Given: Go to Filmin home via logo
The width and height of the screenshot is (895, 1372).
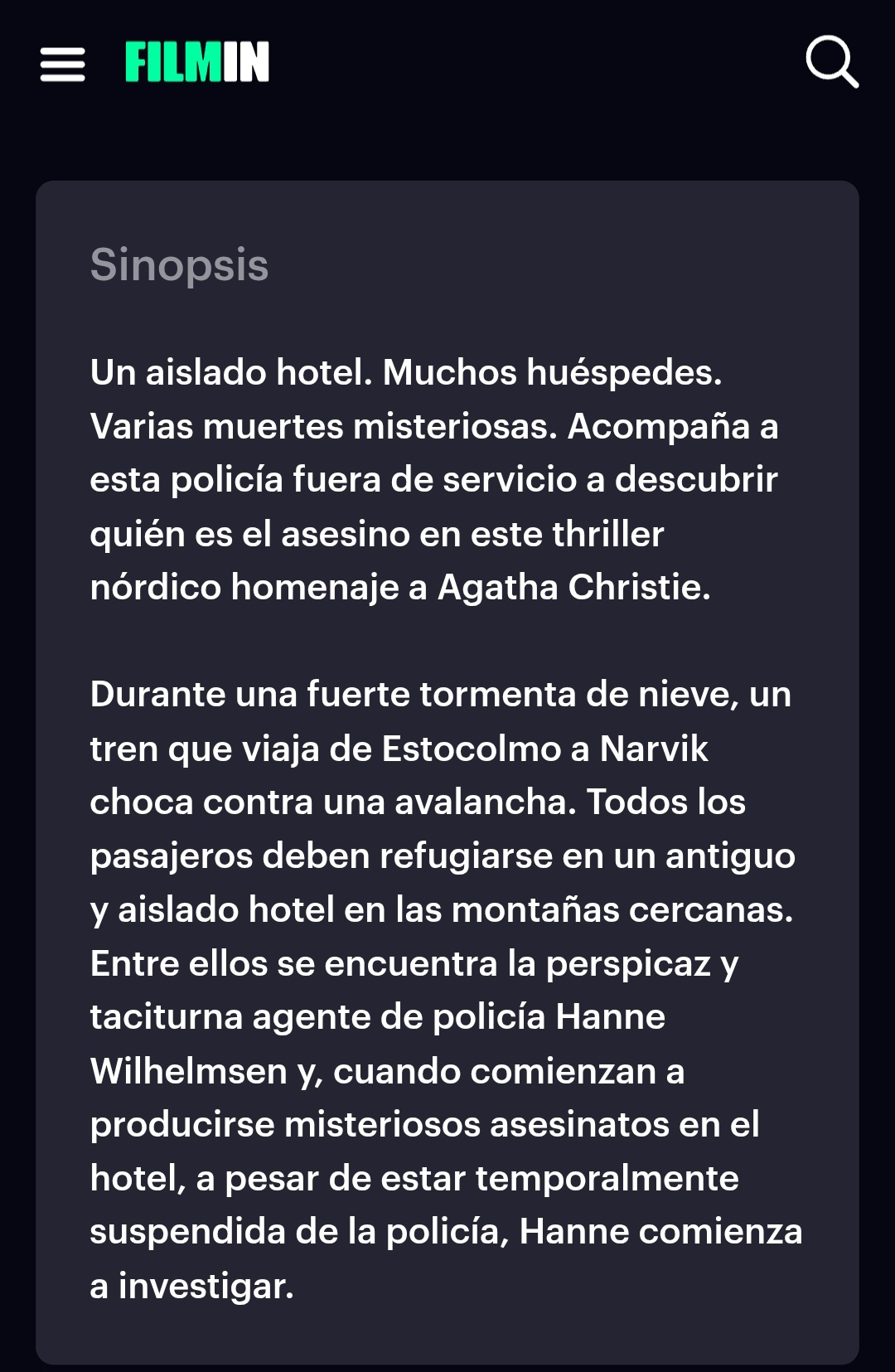Looking at the screenshot, I should pyautogui.click(x=197, y=62).
